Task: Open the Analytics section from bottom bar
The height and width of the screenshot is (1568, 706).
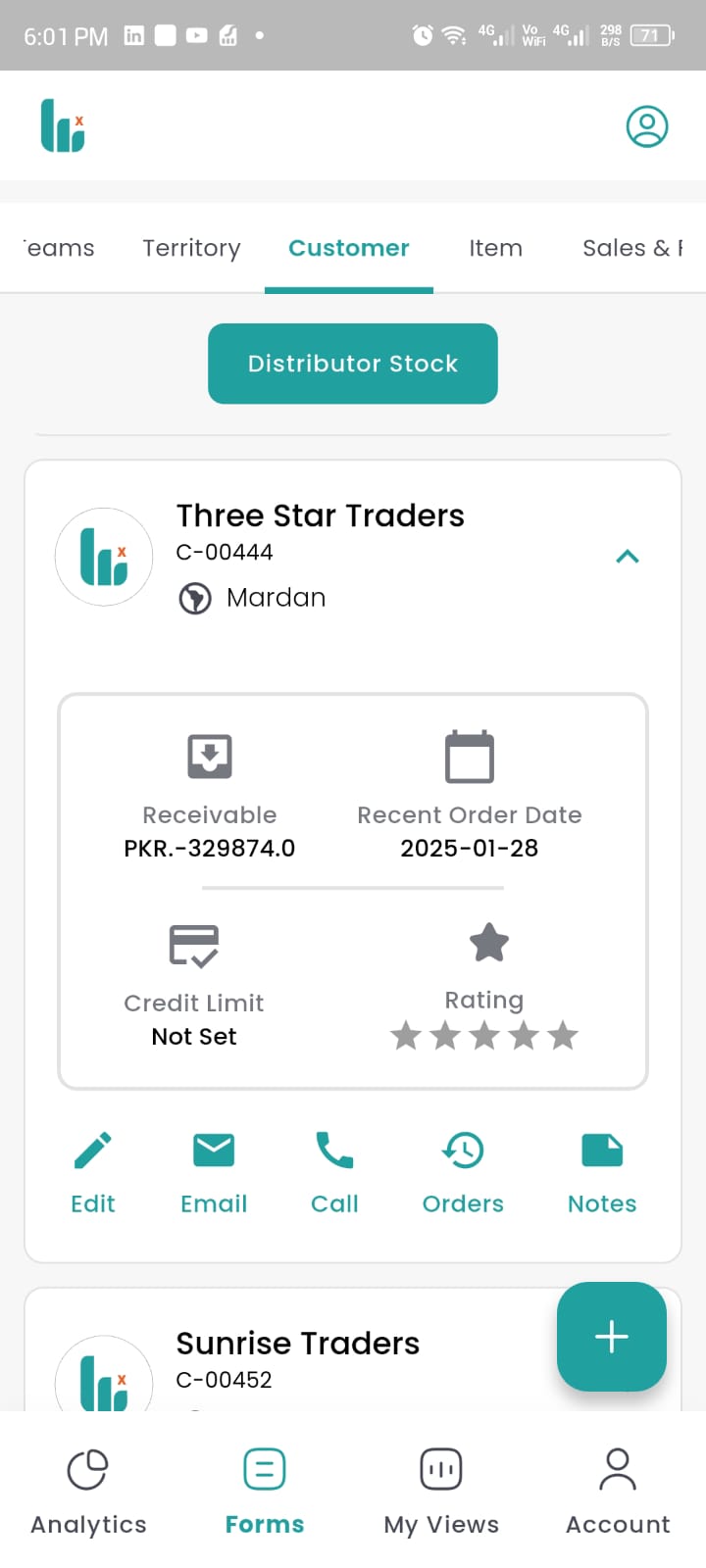Action: pos(88,1490)
